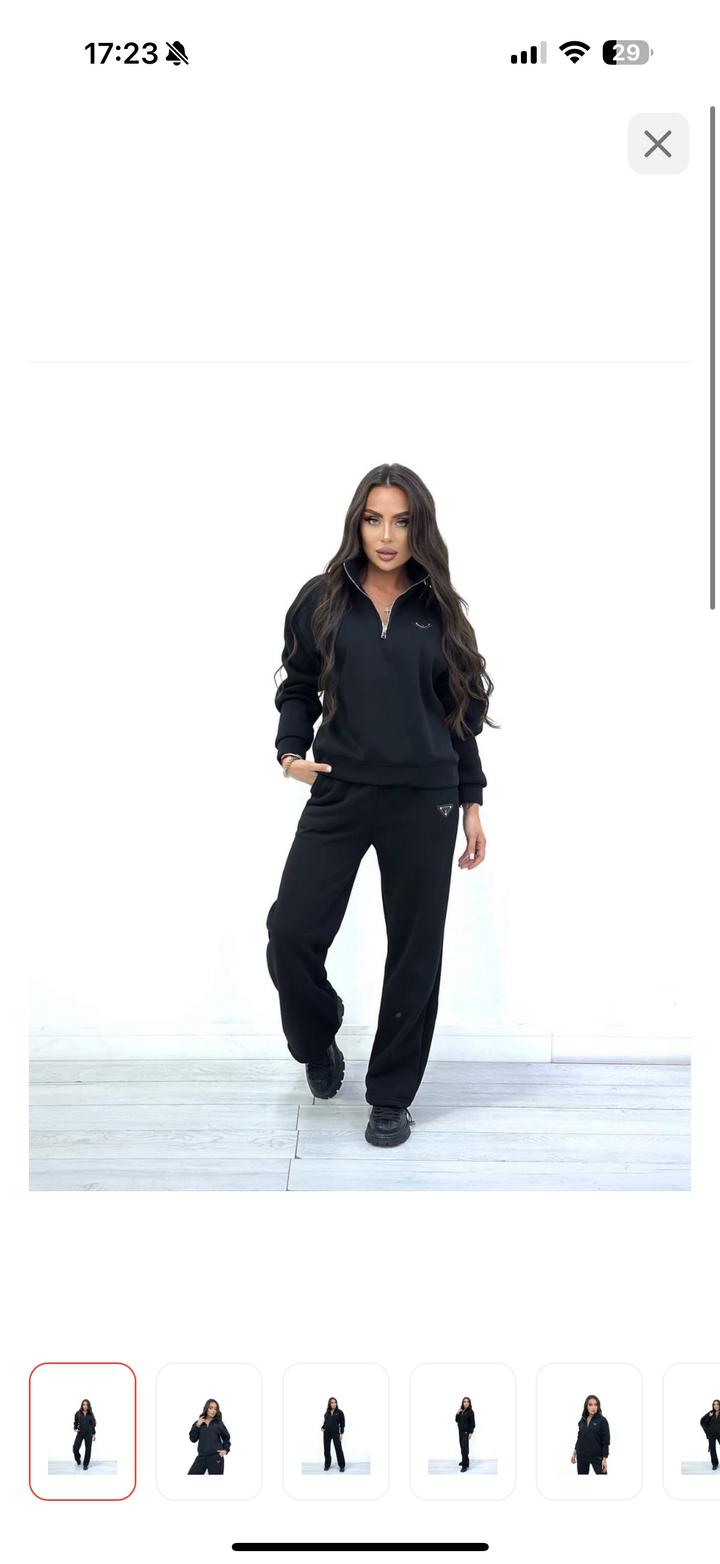Show the fourth thumbnail, the side pose

click(463, 1430)
